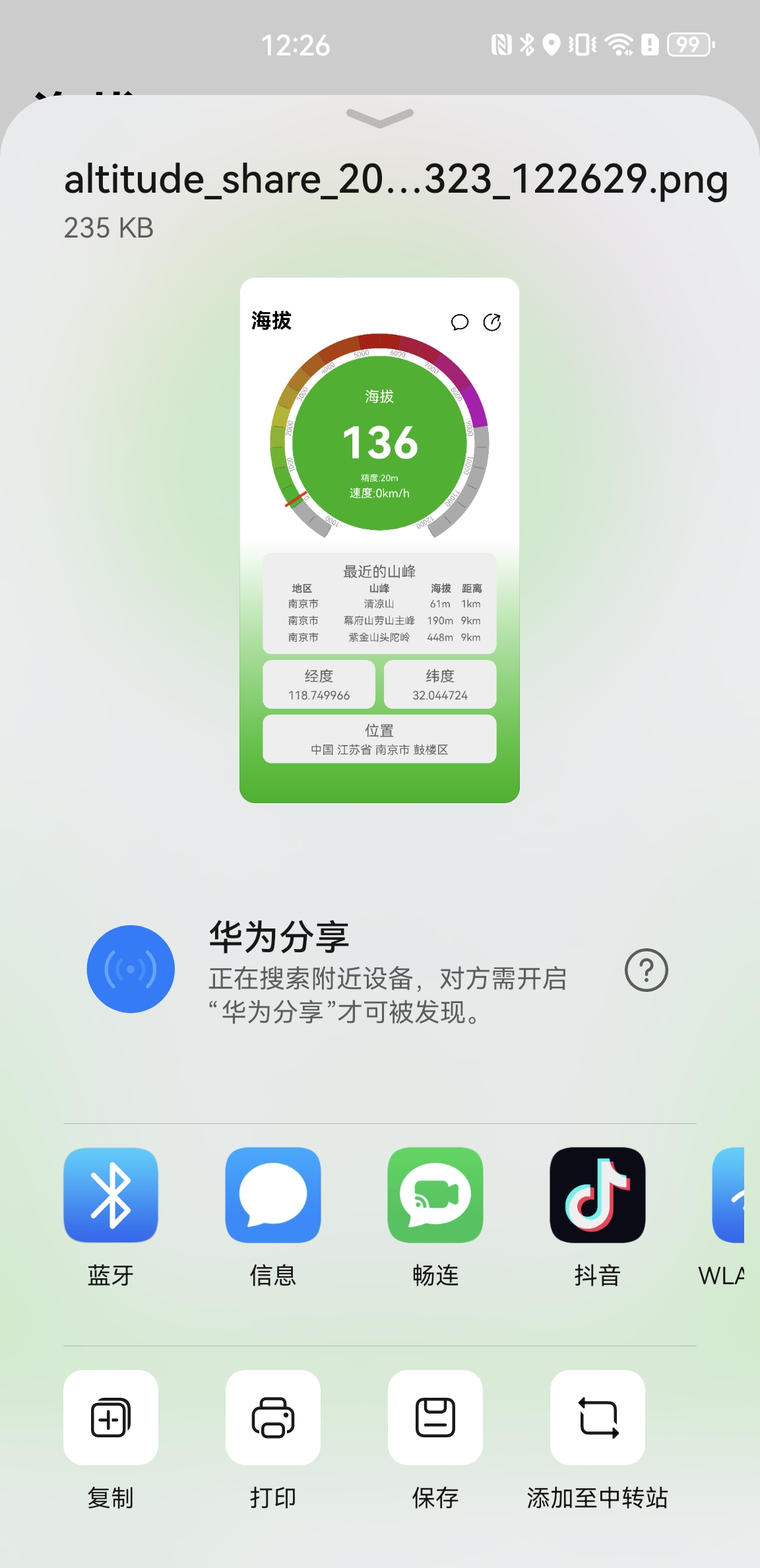The image size is (760, 1568).
Task: Share the altitude image to 抖音
Action: [x=597, y=1196]
